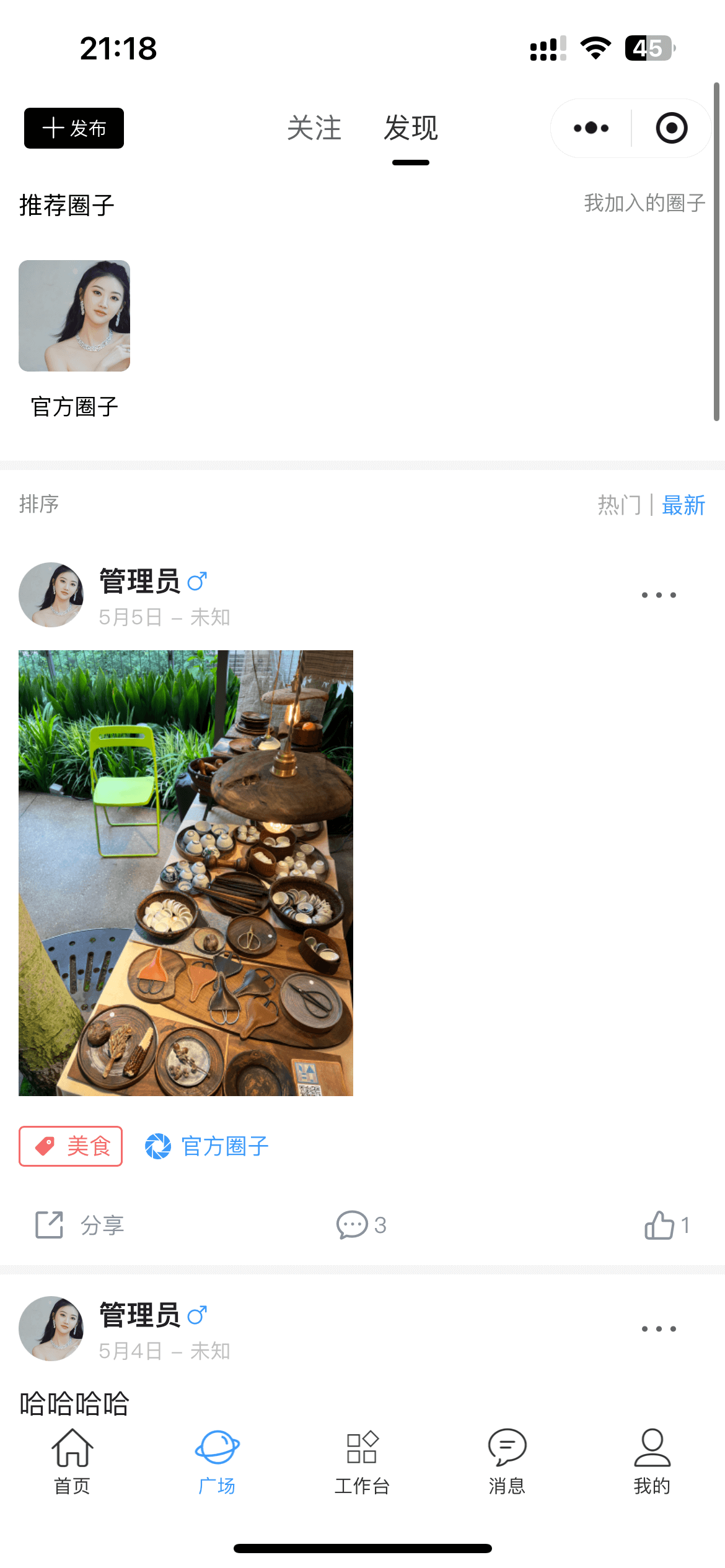Open the 消息 tab

click(x=507, y=1460)
